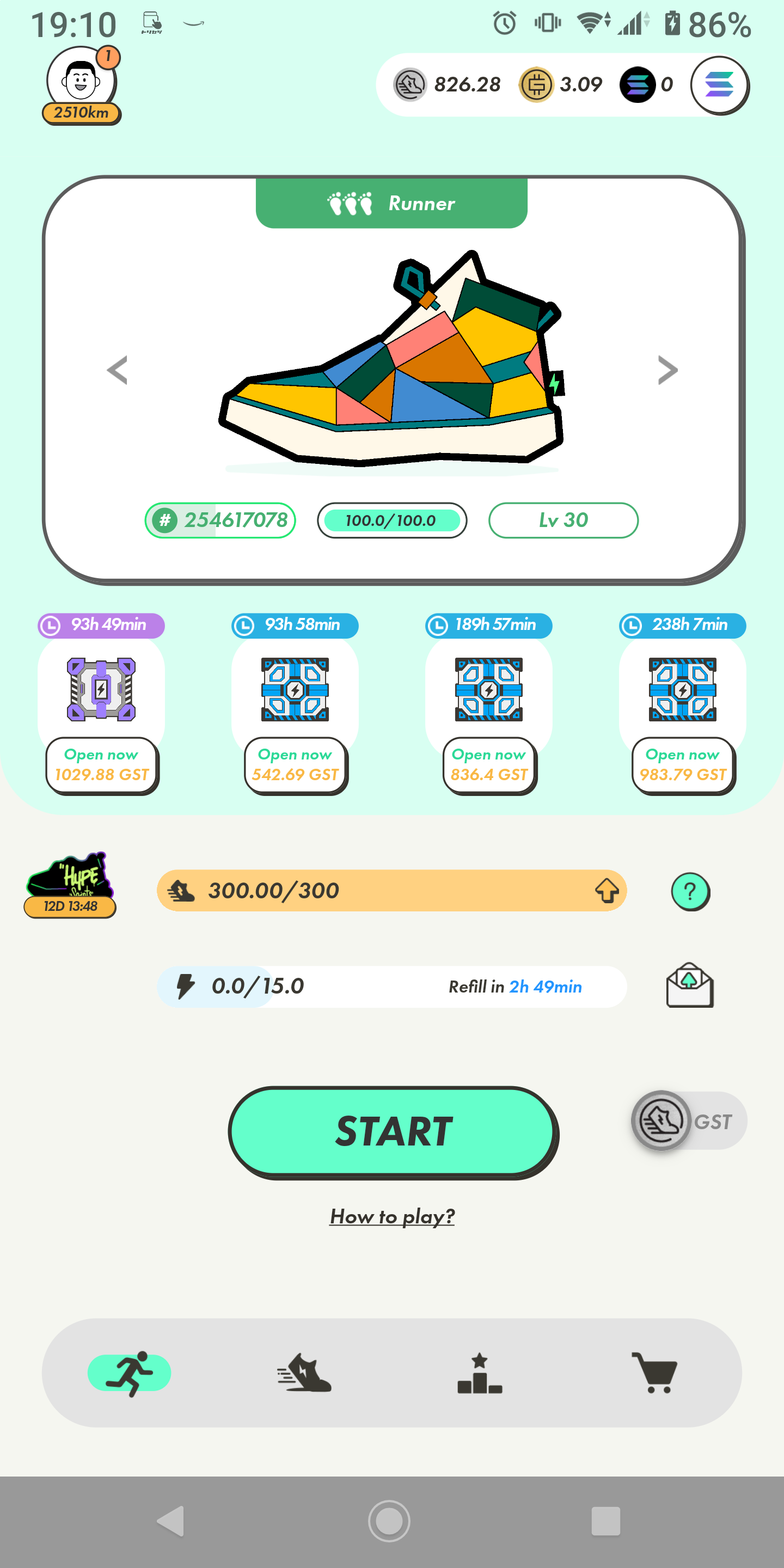784x1568 pixels.
Task: Tap START to begin running
Action: click(x=393, y=1131)
